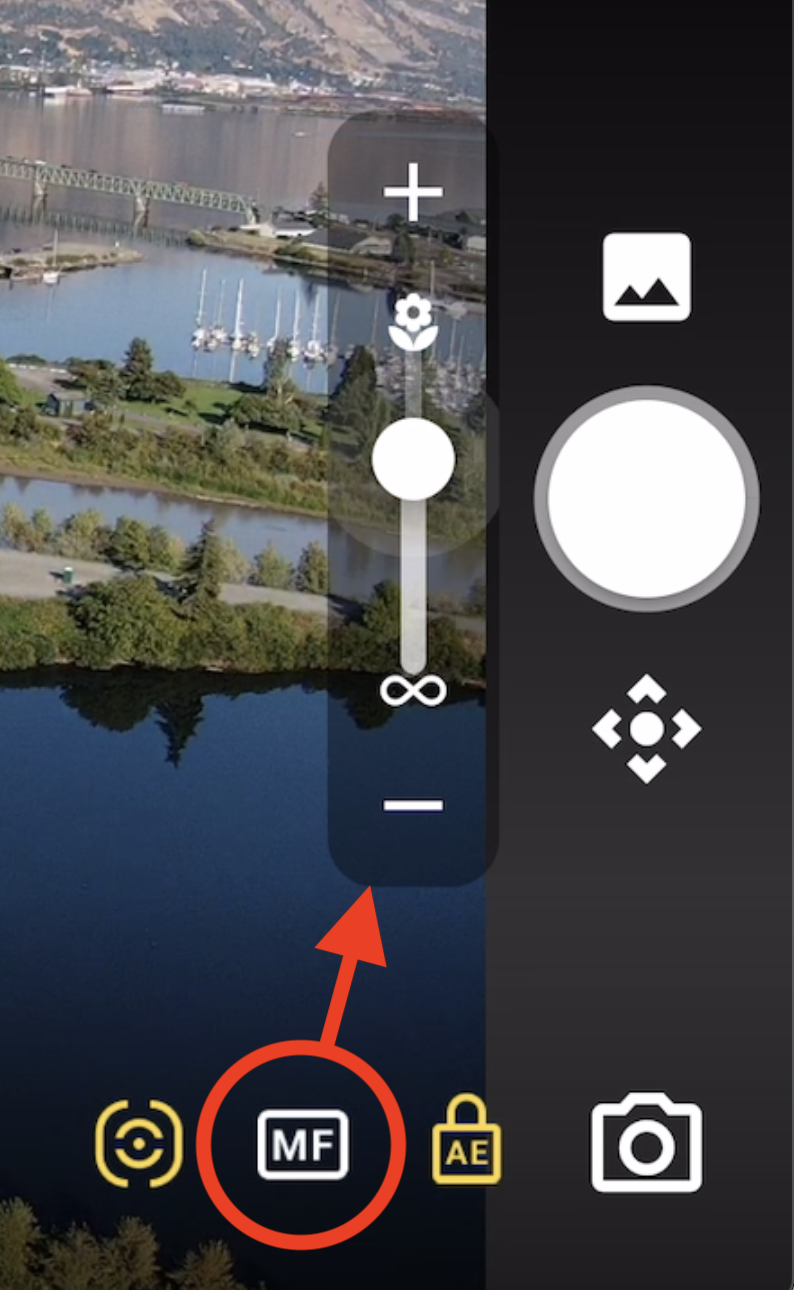
Task: Set focus to macro flower icon
Action: [413, 322]
